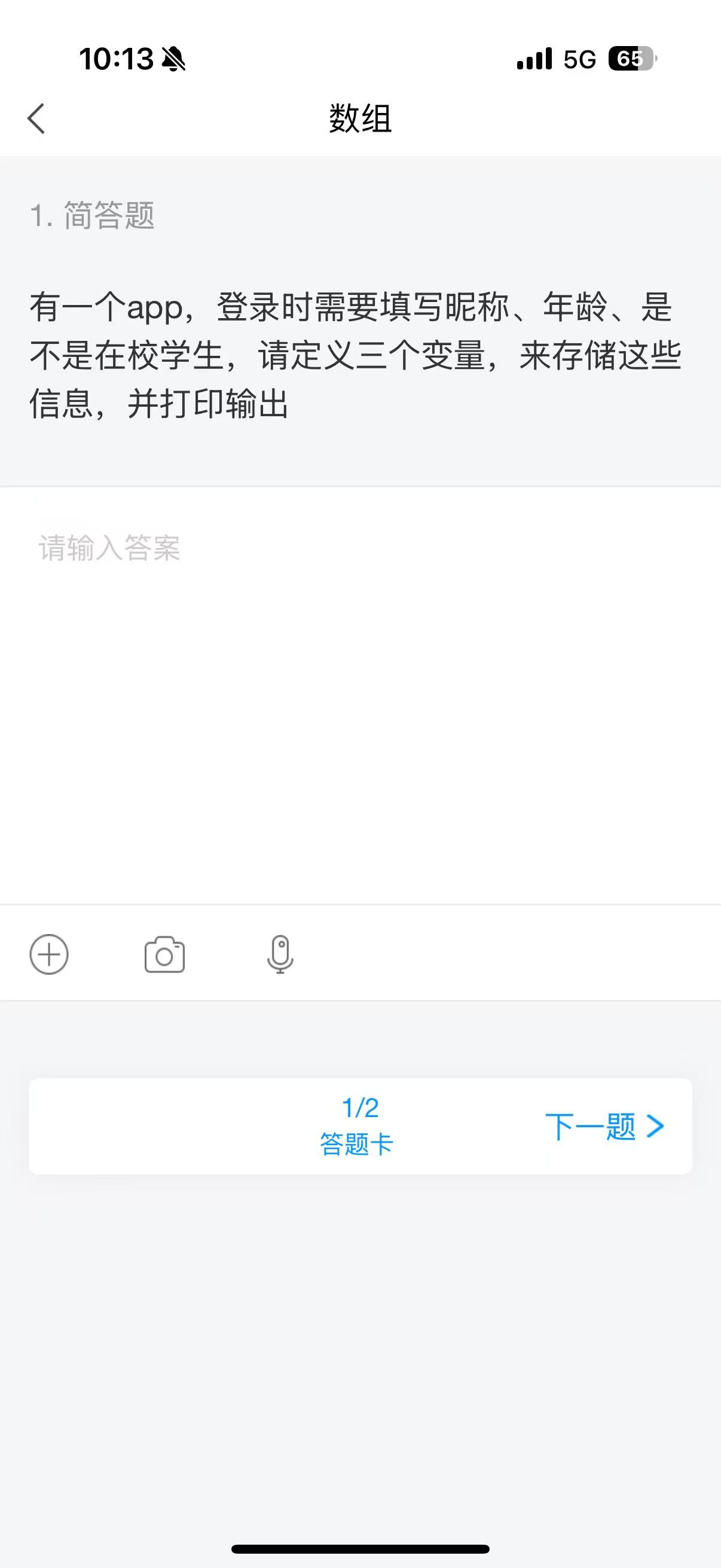Go back from the 数组 page
Image resolution: width=721 pixels, height=1568 pixels.
coord(36,118)
